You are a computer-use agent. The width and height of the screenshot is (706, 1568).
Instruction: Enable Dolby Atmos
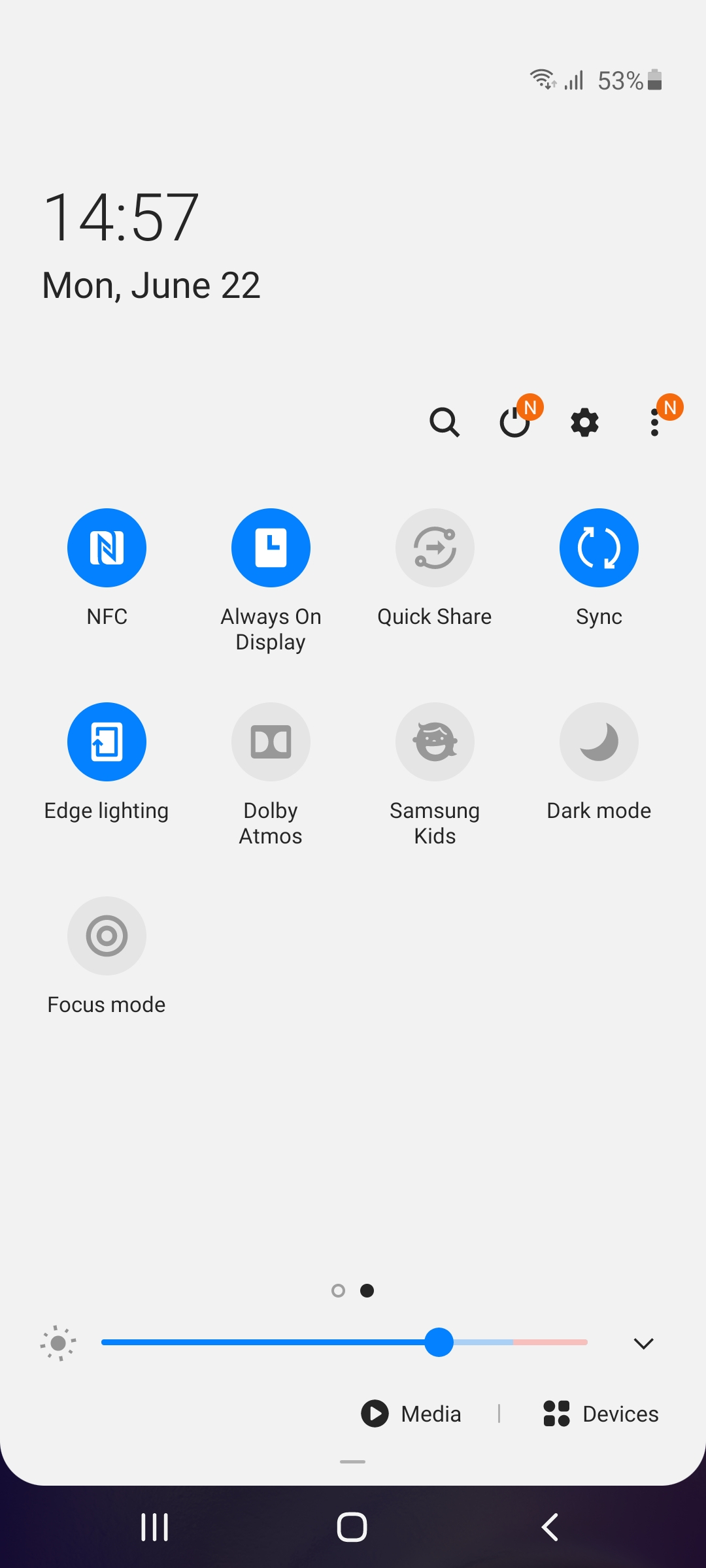click(271, 742)
